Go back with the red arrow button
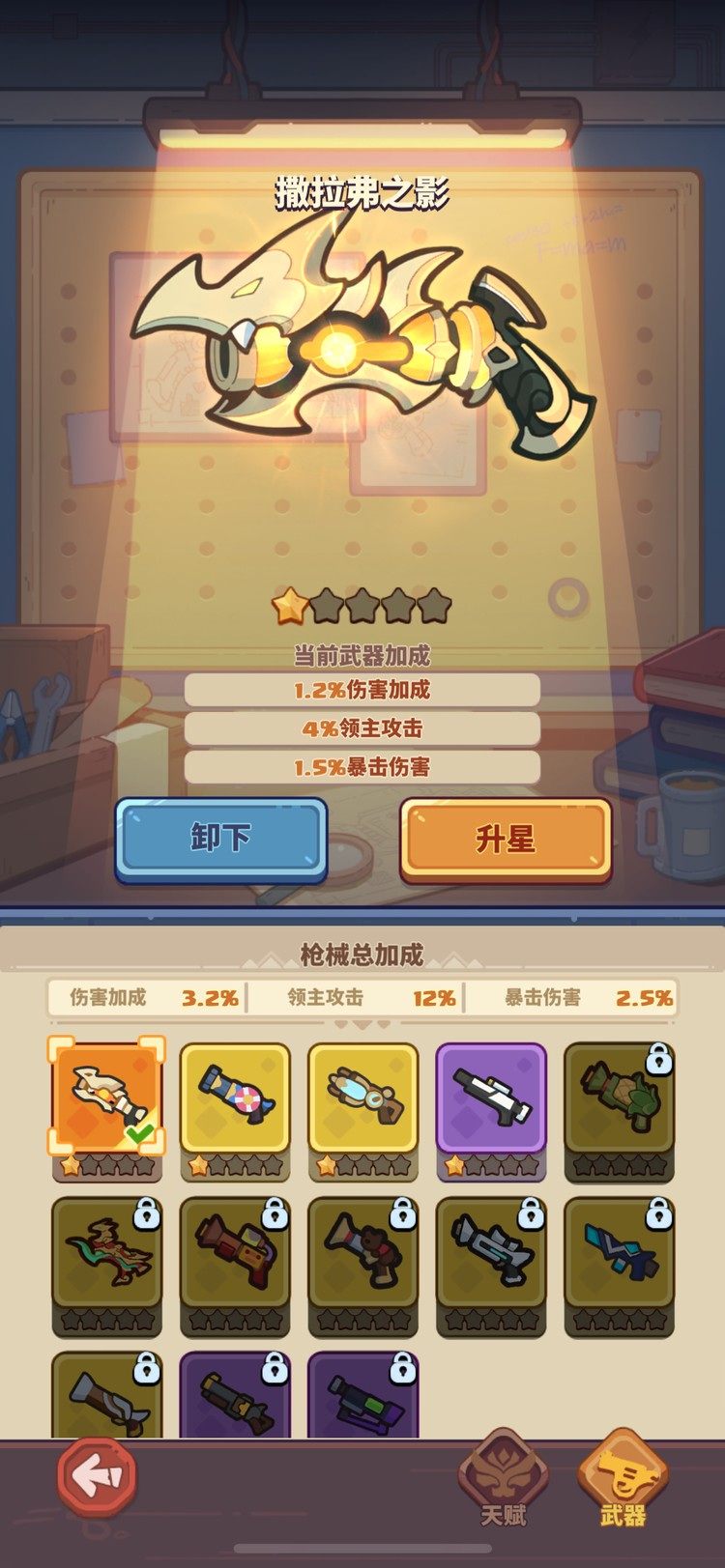725x1568 pixels. pos(97,1474)
